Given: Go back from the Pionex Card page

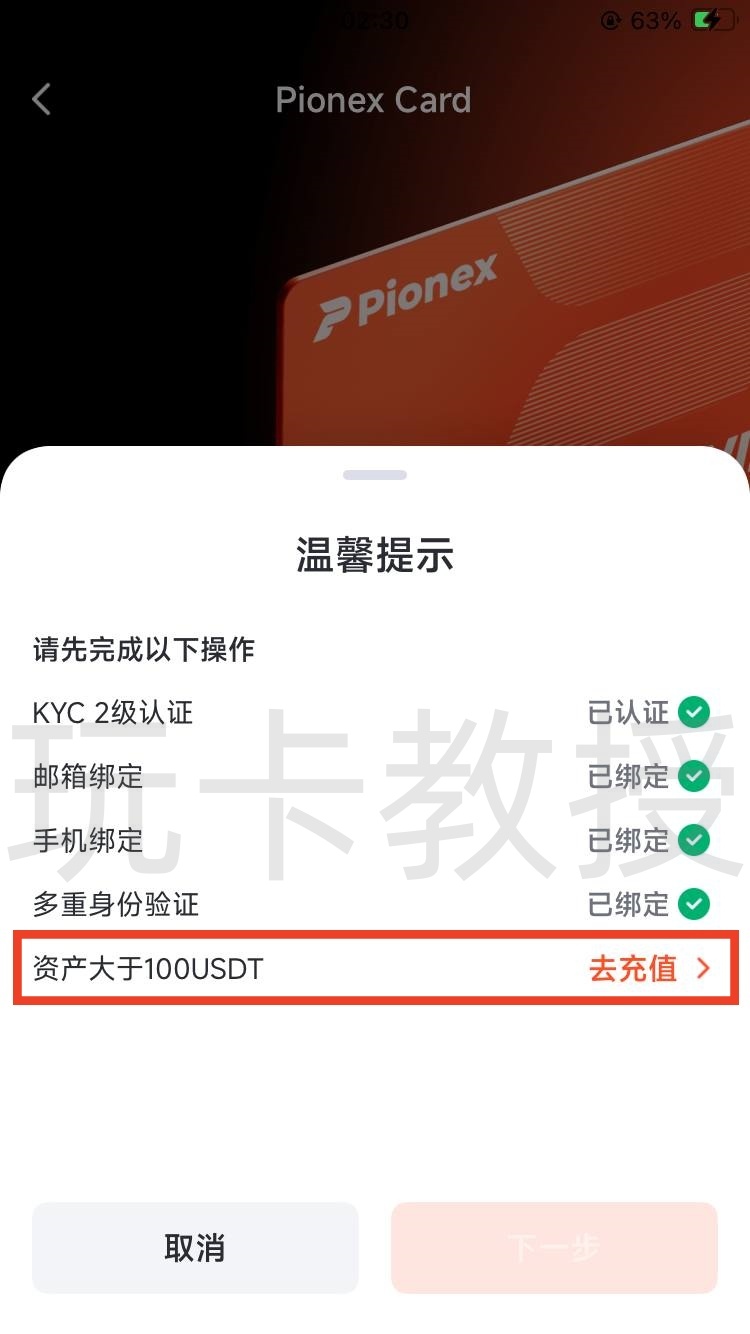Looking at the screenshot, I should click(41, 99).
